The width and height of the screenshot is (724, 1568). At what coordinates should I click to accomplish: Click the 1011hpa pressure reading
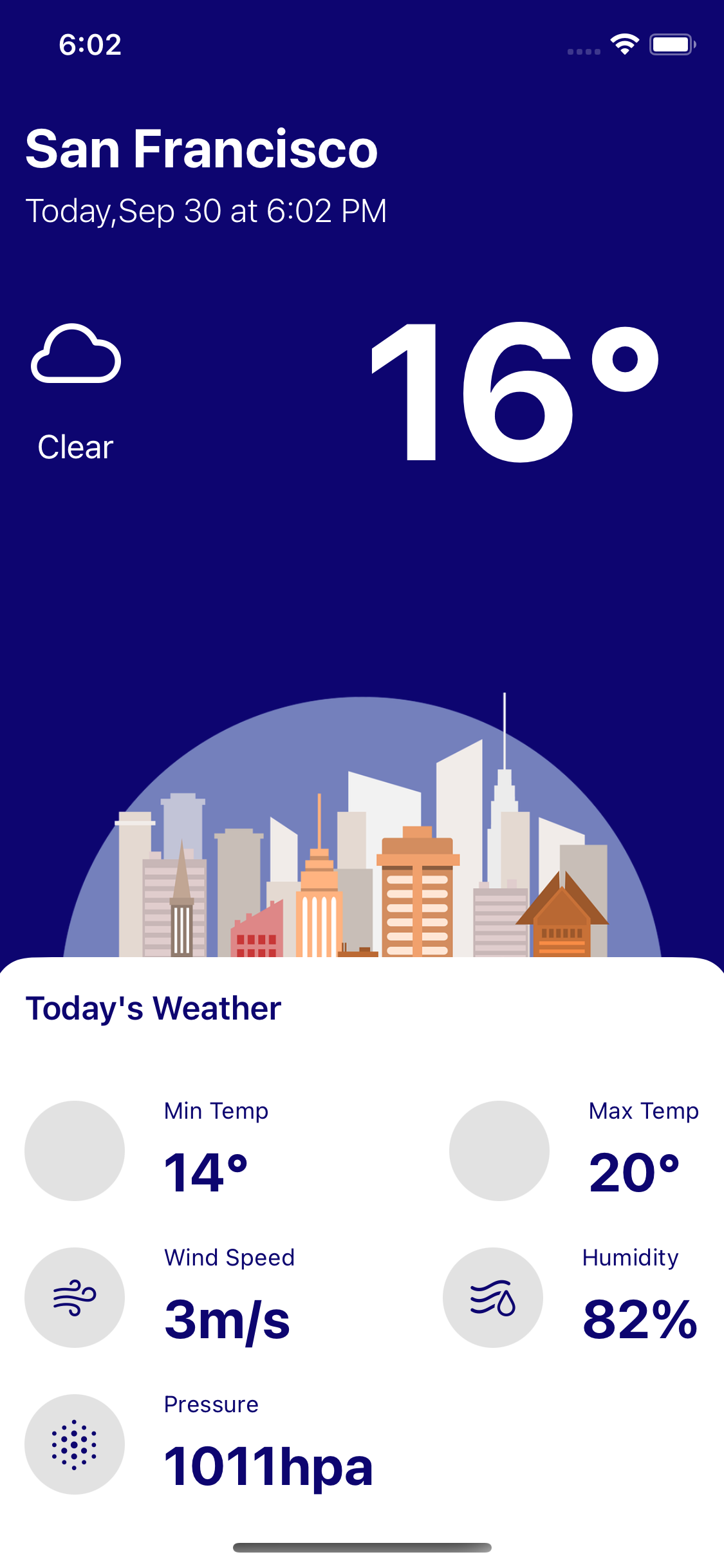[x=268, y=1468]
